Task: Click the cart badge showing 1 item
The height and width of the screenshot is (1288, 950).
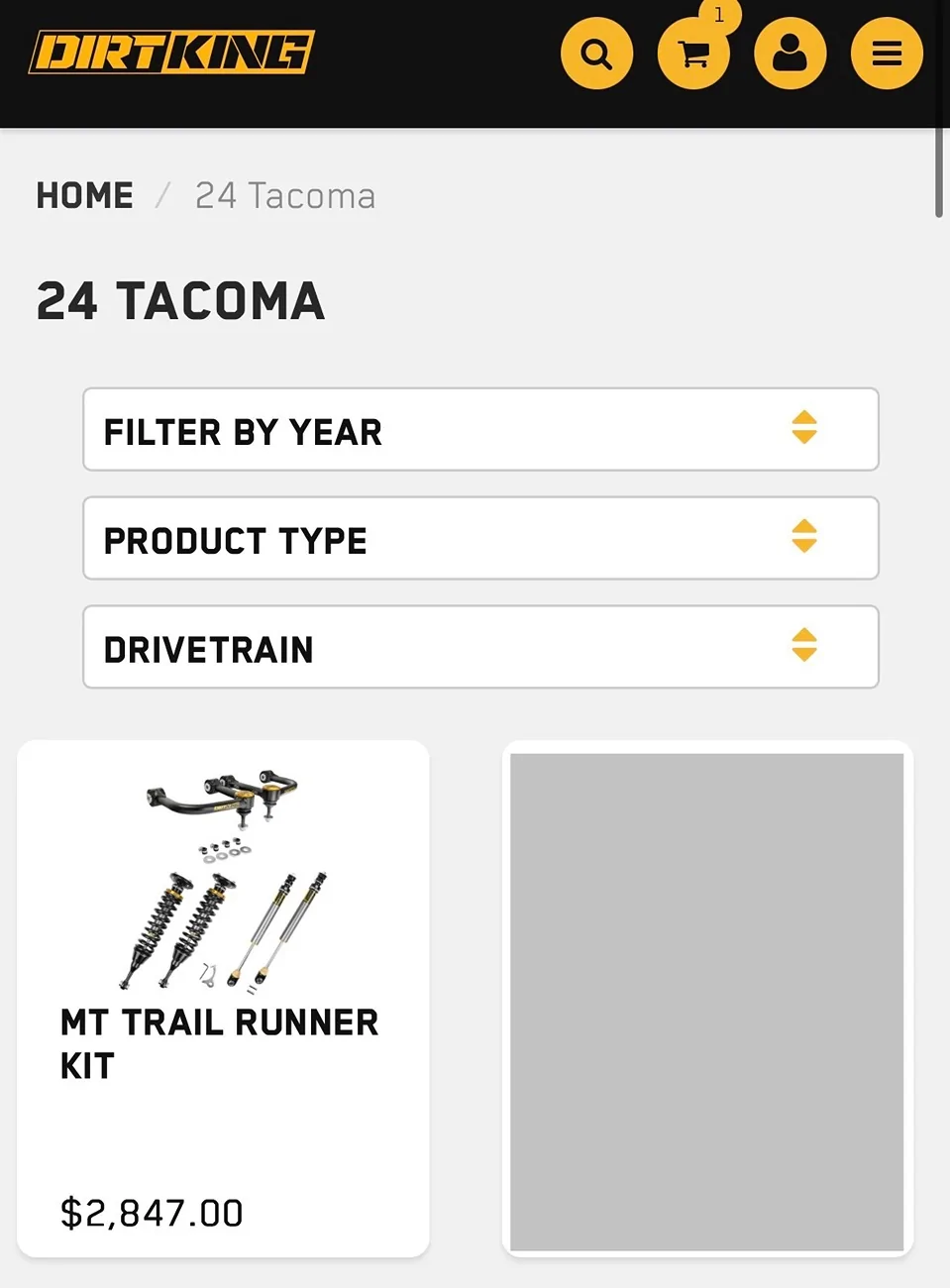Action: [719, 16]
